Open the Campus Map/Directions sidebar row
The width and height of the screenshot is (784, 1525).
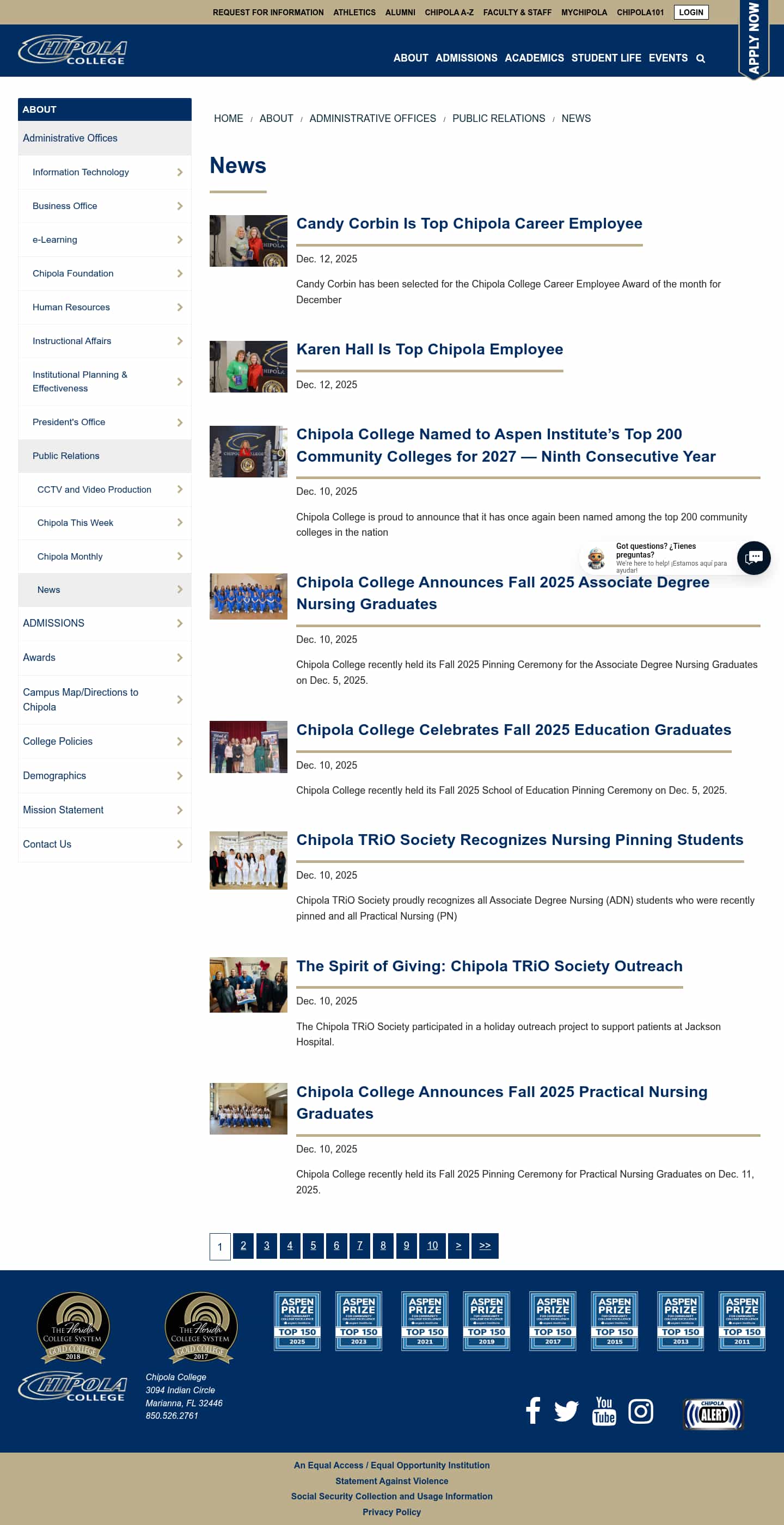pos(81,699)
